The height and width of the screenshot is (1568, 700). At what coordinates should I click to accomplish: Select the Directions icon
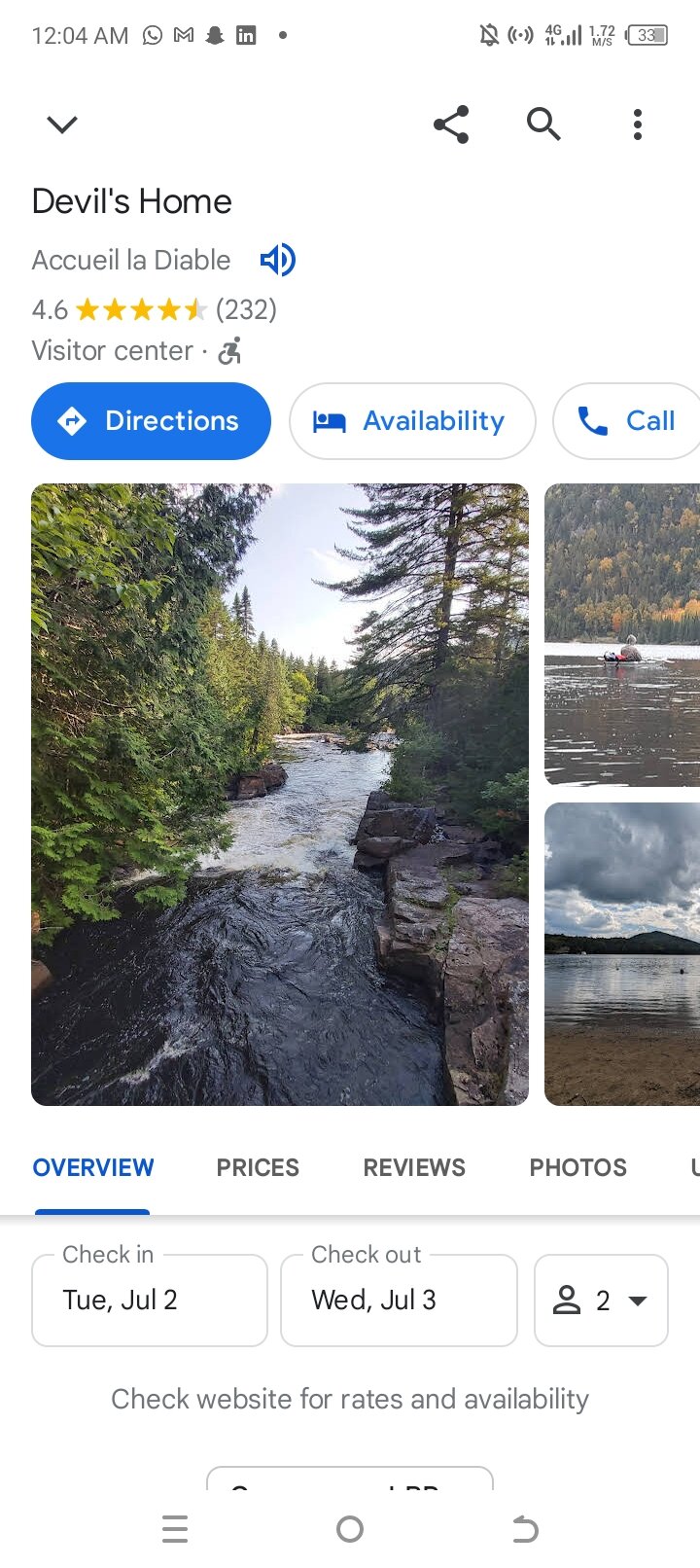pos(74,421)
